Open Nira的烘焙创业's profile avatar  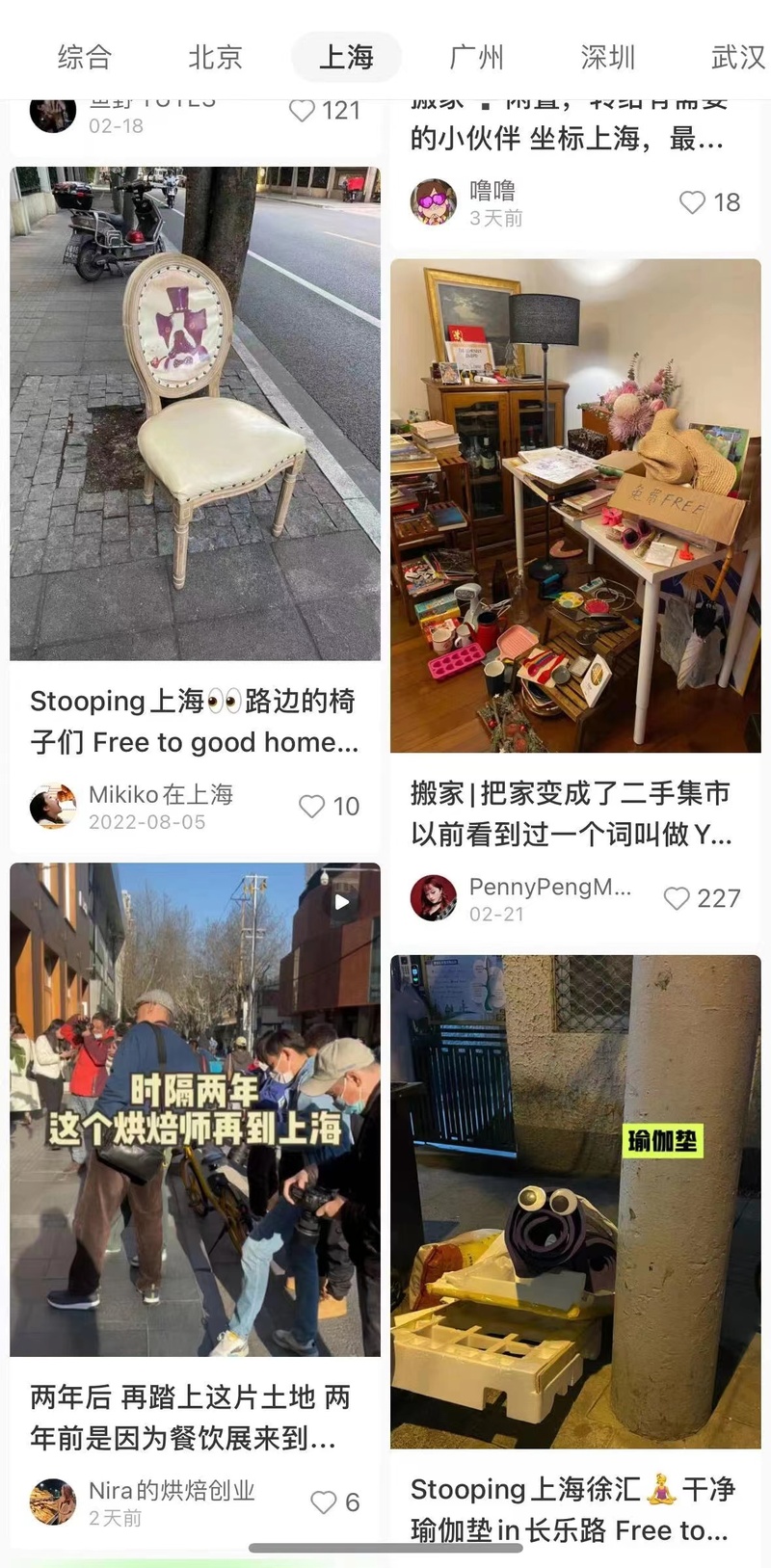(53, 1502)
